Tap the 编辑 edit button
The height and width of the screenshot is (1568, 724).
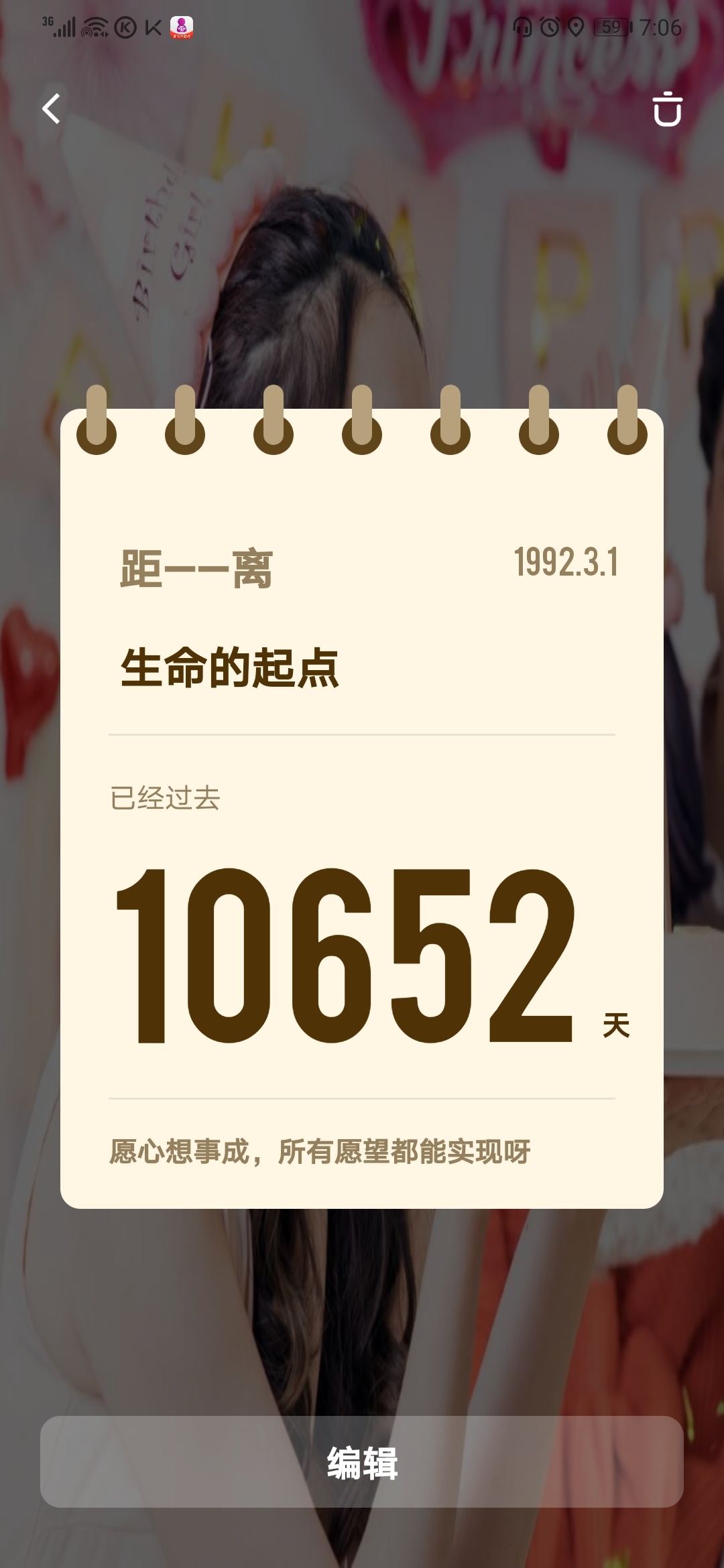click(362, 1462)
